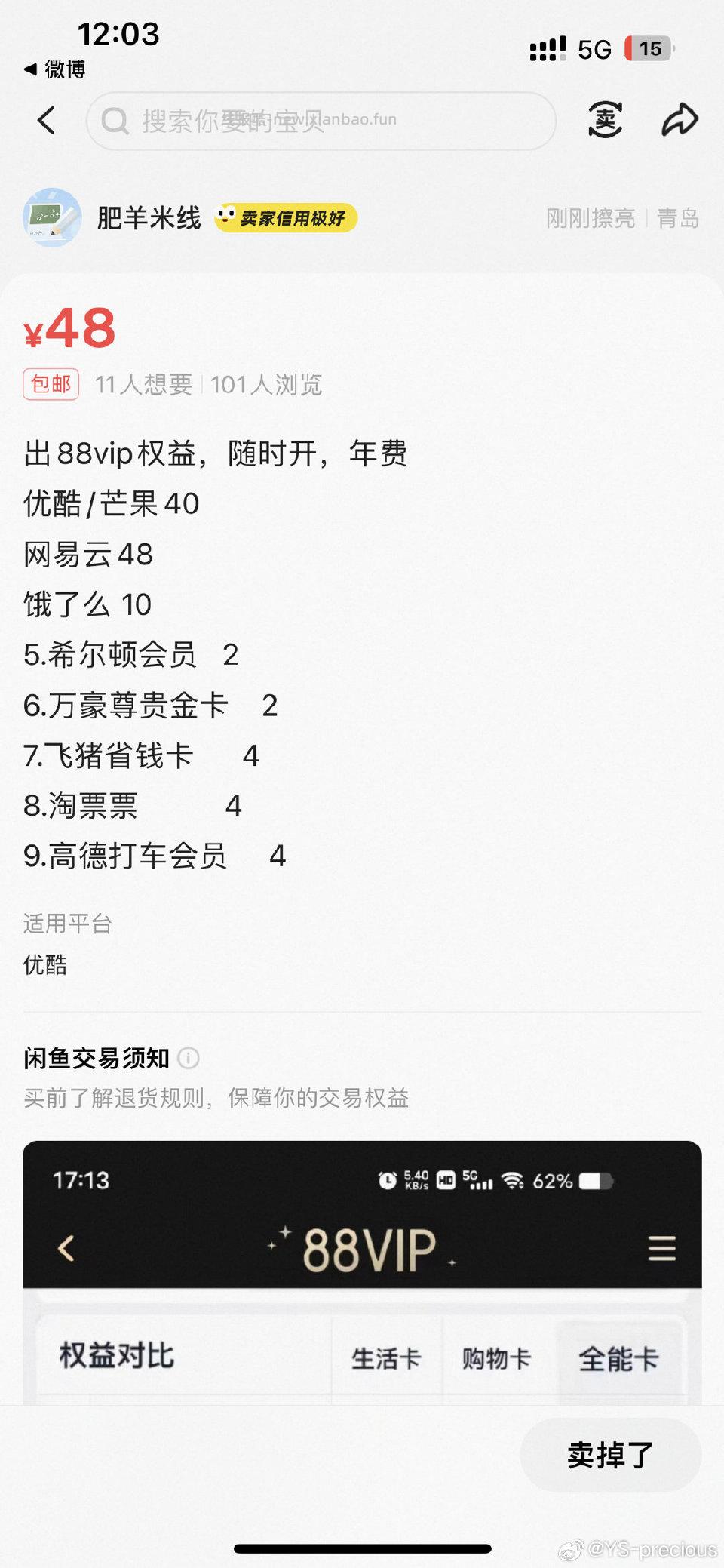
Task: Open seller 肥羊米线's avatar
Action: (x=51, y=217)
